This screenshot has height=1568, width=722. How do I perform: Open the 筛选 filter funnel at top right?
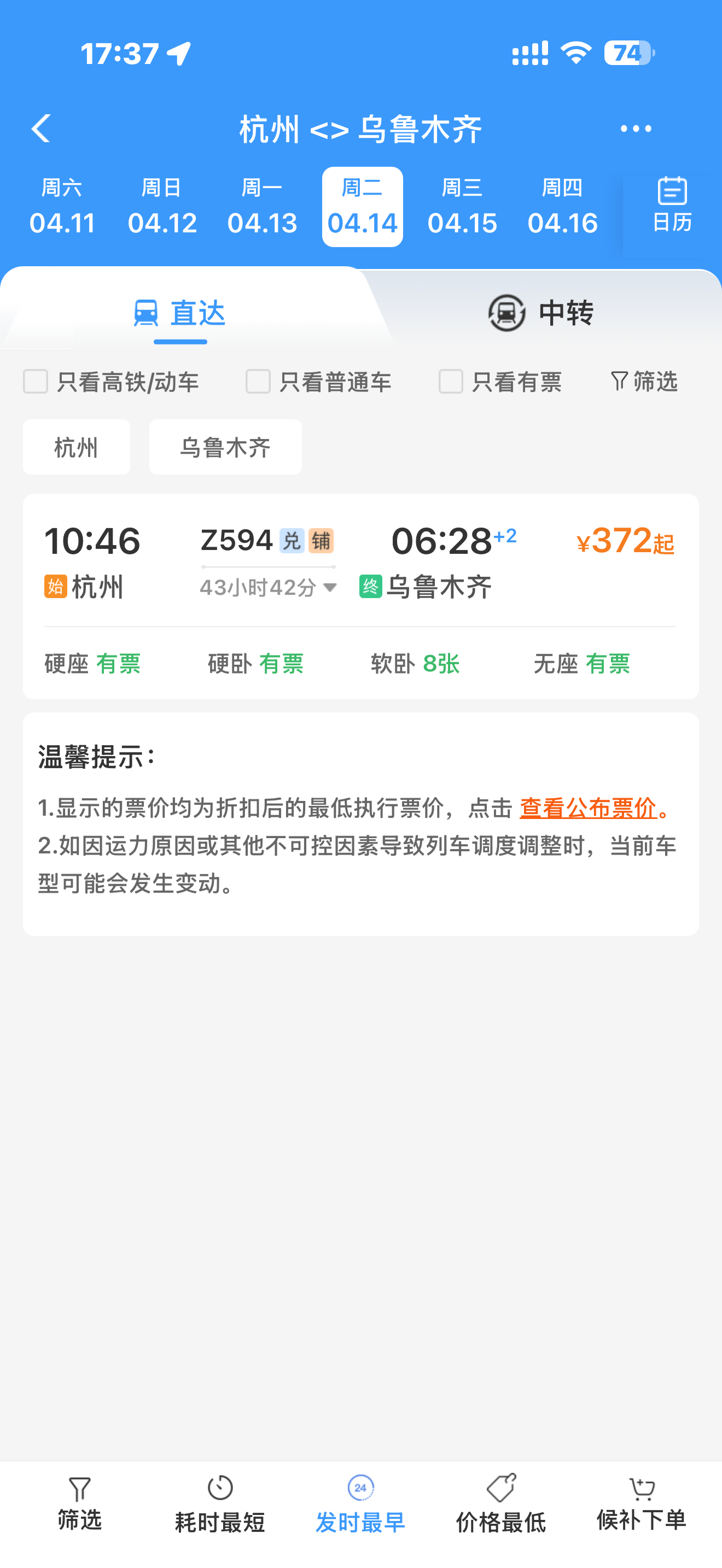643,382
